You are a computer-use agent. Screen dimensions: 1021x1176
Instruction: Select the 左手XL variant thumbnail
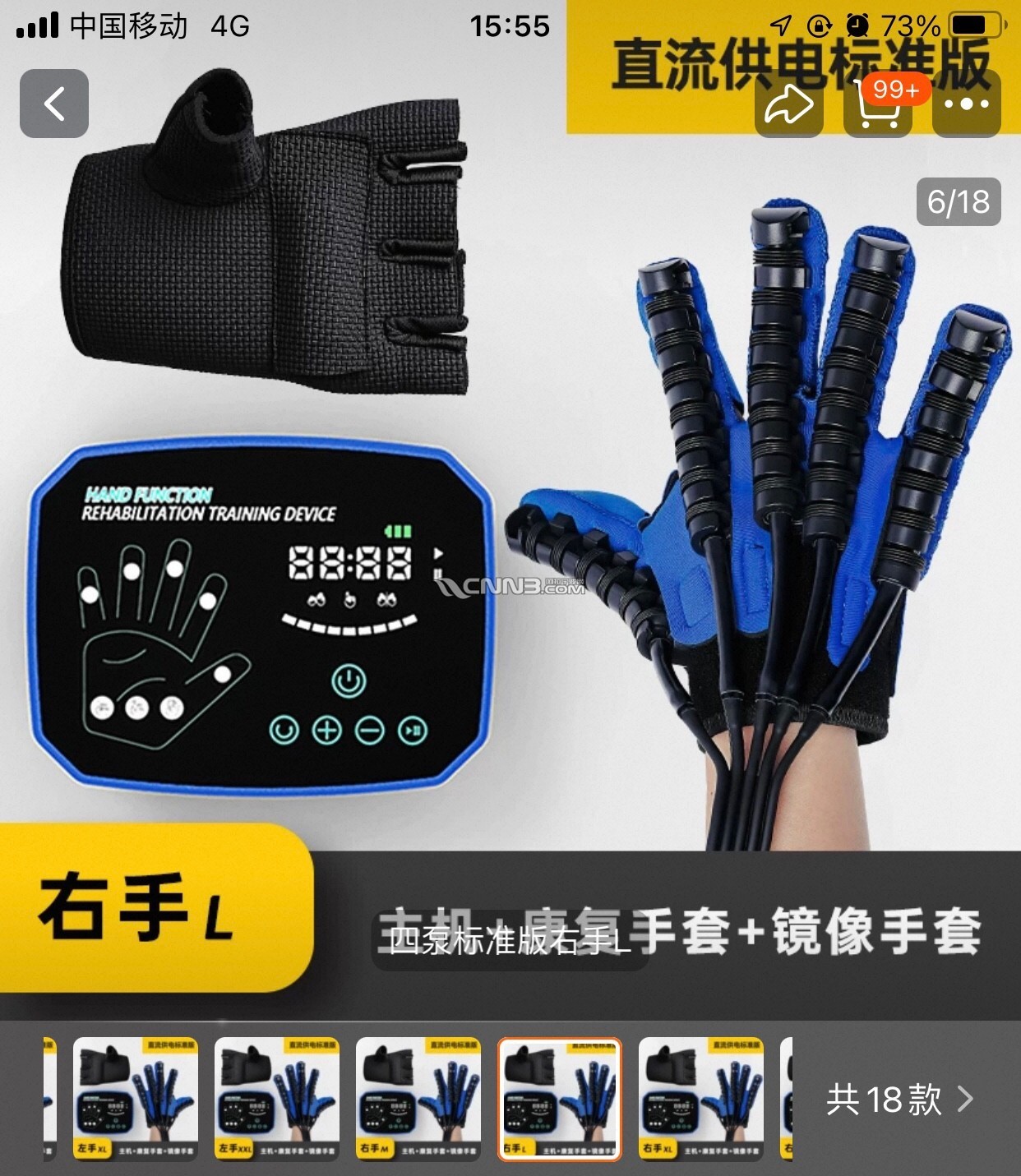pyautogui.click(x=136, y=1099)
